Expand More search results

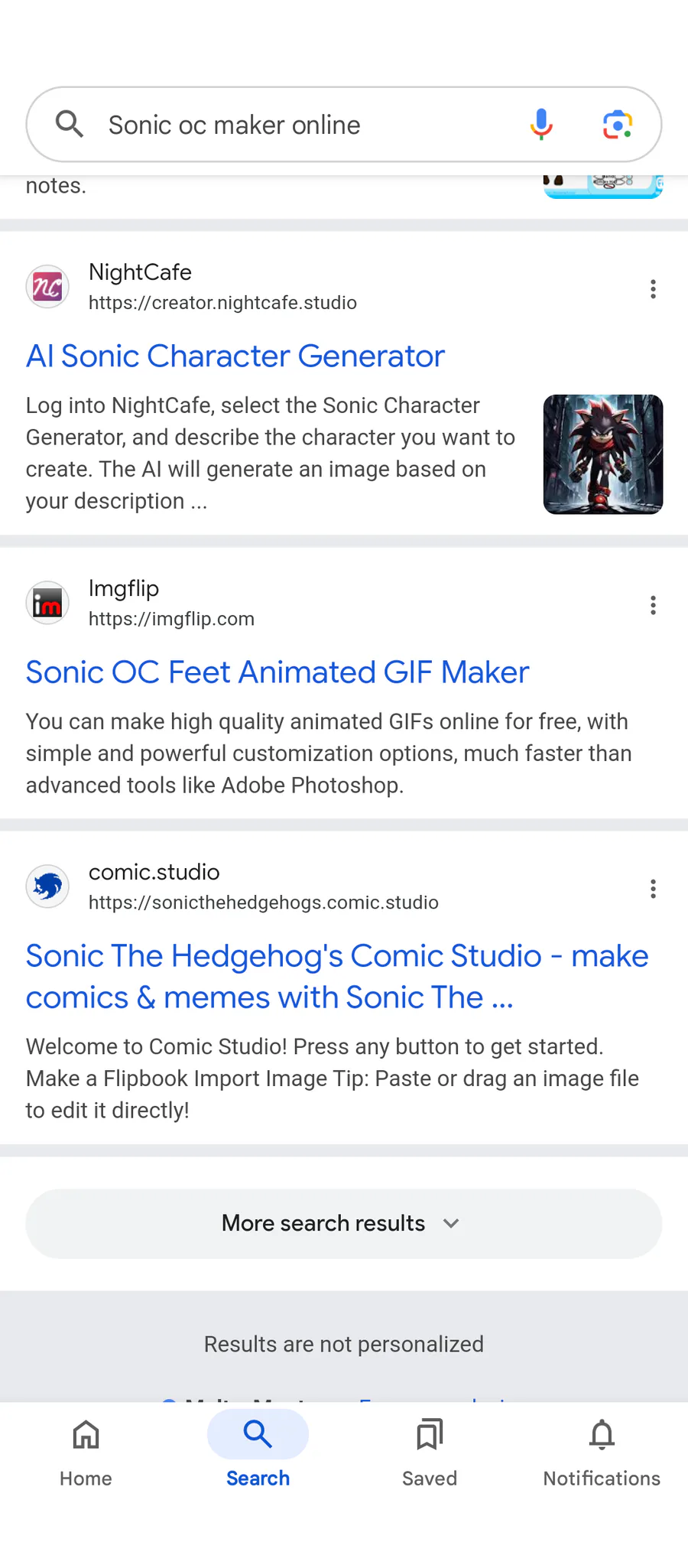344,1224
